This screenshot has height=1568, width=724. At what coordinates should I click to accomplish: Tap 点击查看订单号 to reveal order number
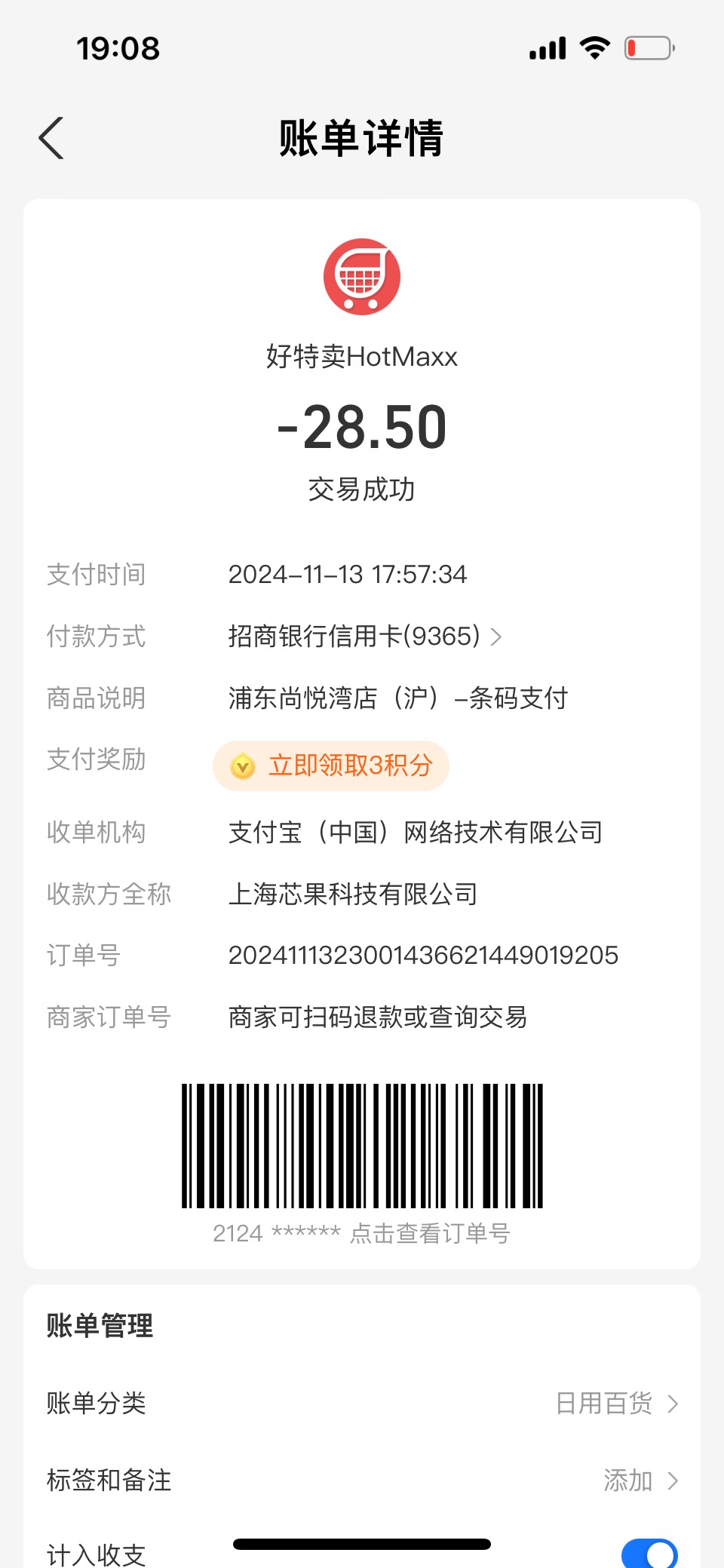click(430, 1233)
